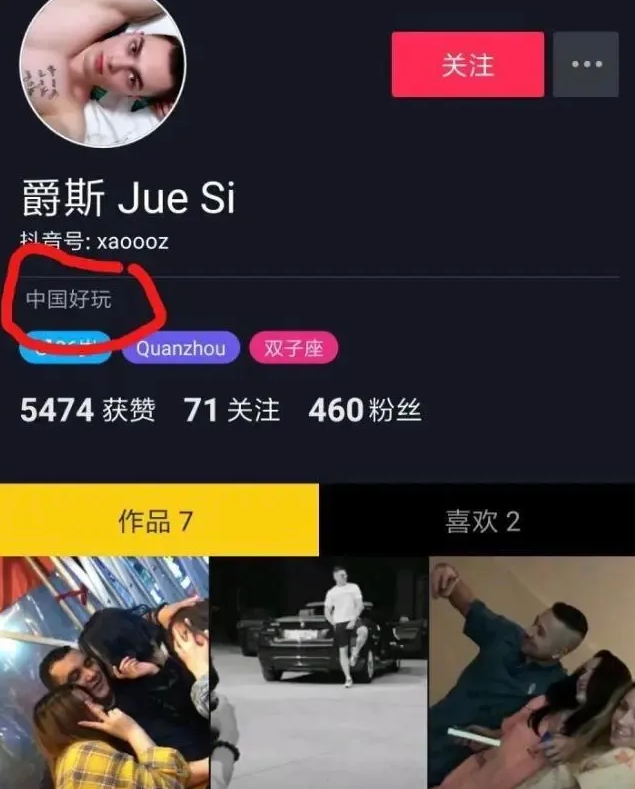Open the 460 粉丝 followers list
Viewport: 635px width, 789px height.
(365, 410)
